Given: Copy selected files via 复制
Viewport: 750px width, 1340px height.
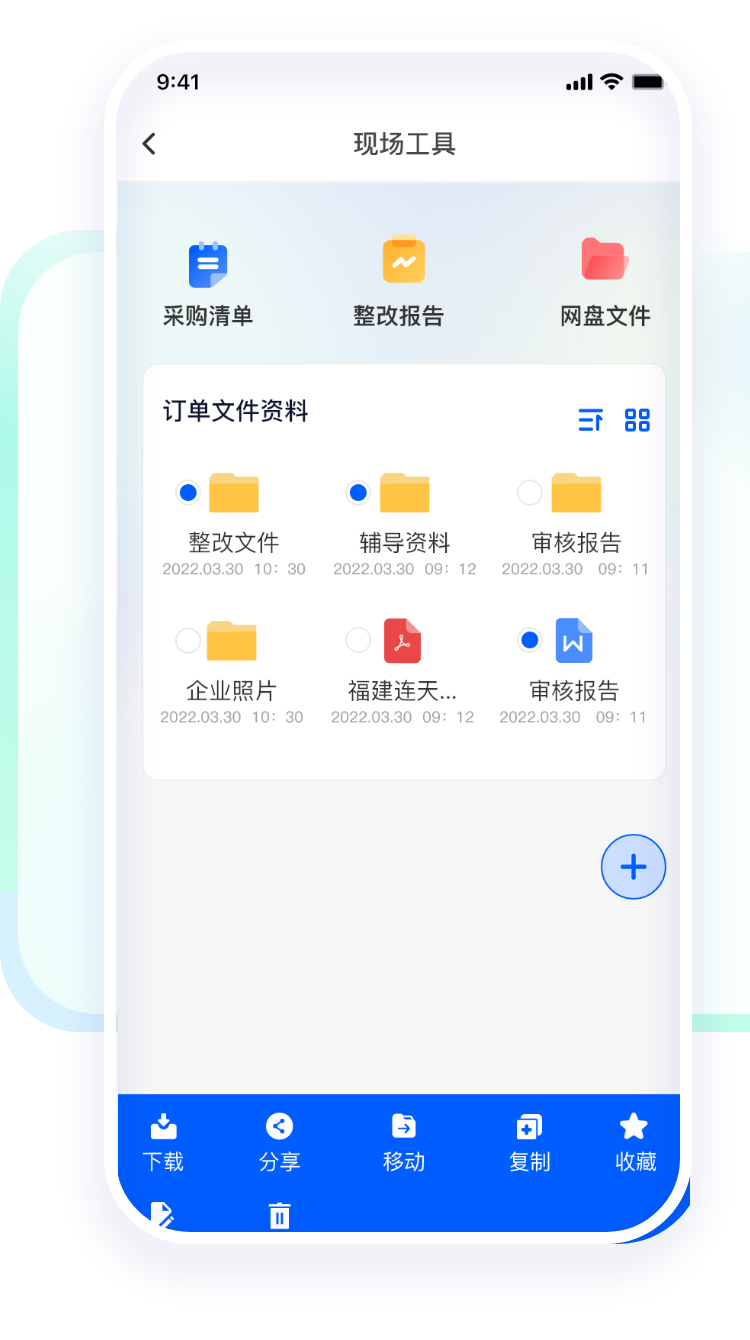Looking at the screenshot, I should click(x=529, y=1142).
